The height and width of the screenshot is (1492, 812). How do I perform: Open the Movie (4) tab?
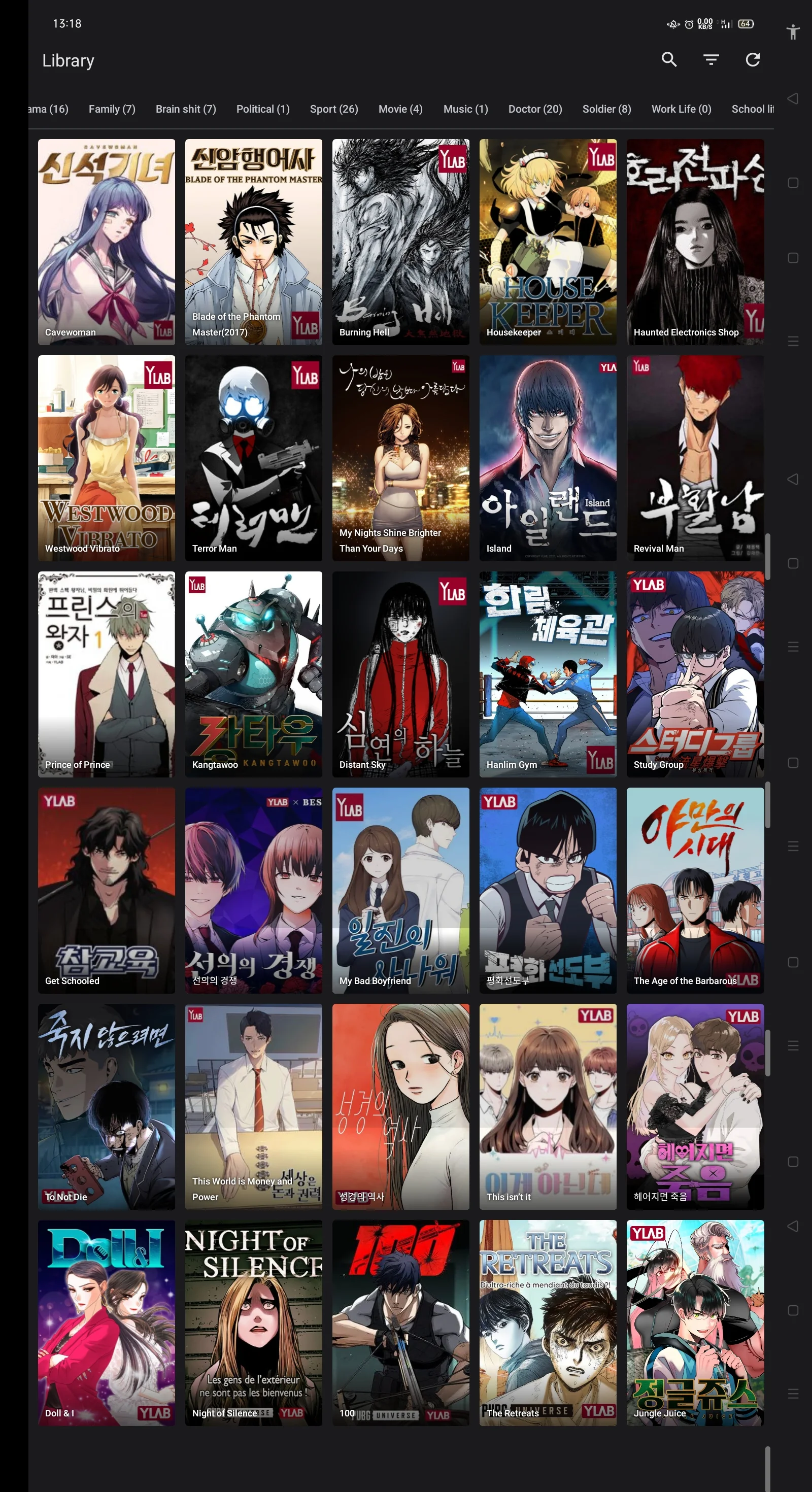[x=400, y=109]
